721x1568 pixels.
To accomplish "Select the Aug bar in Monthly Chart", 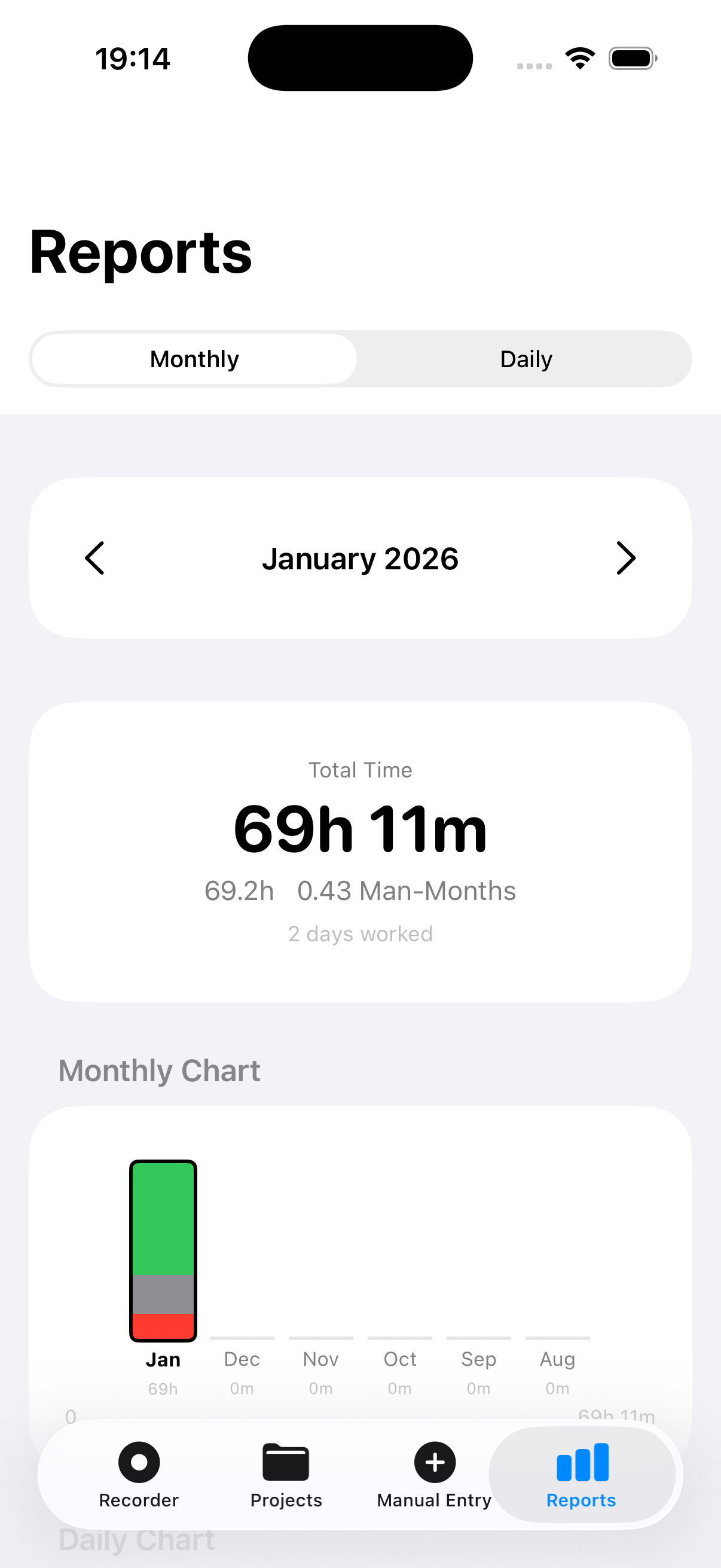I will click(x=557, y=1336).
